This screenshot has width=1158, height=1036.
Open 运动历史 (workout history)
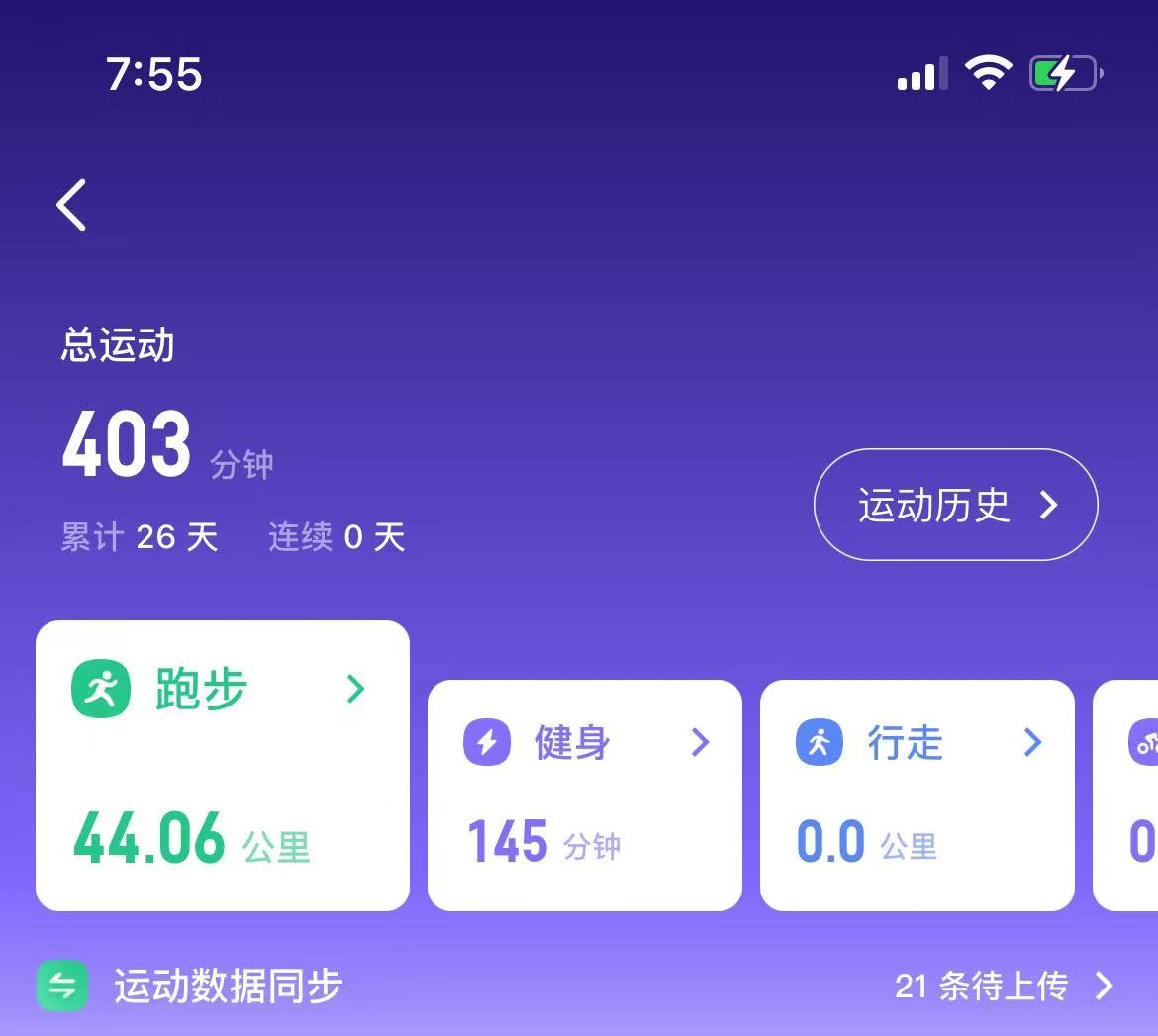955,506
